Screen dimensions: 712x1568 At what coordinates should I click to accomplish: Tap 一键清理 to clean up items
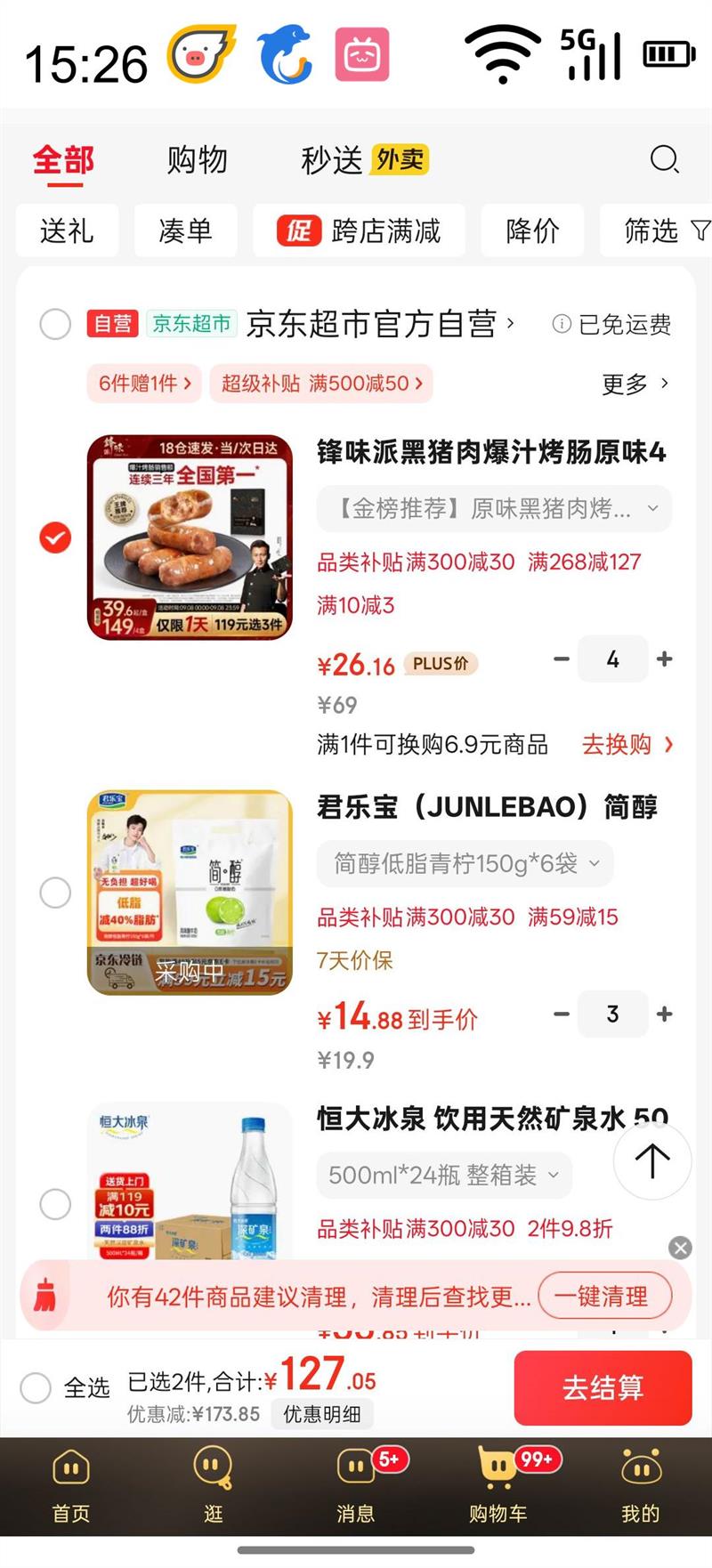pyautogui.click(x=601, y=1297)
